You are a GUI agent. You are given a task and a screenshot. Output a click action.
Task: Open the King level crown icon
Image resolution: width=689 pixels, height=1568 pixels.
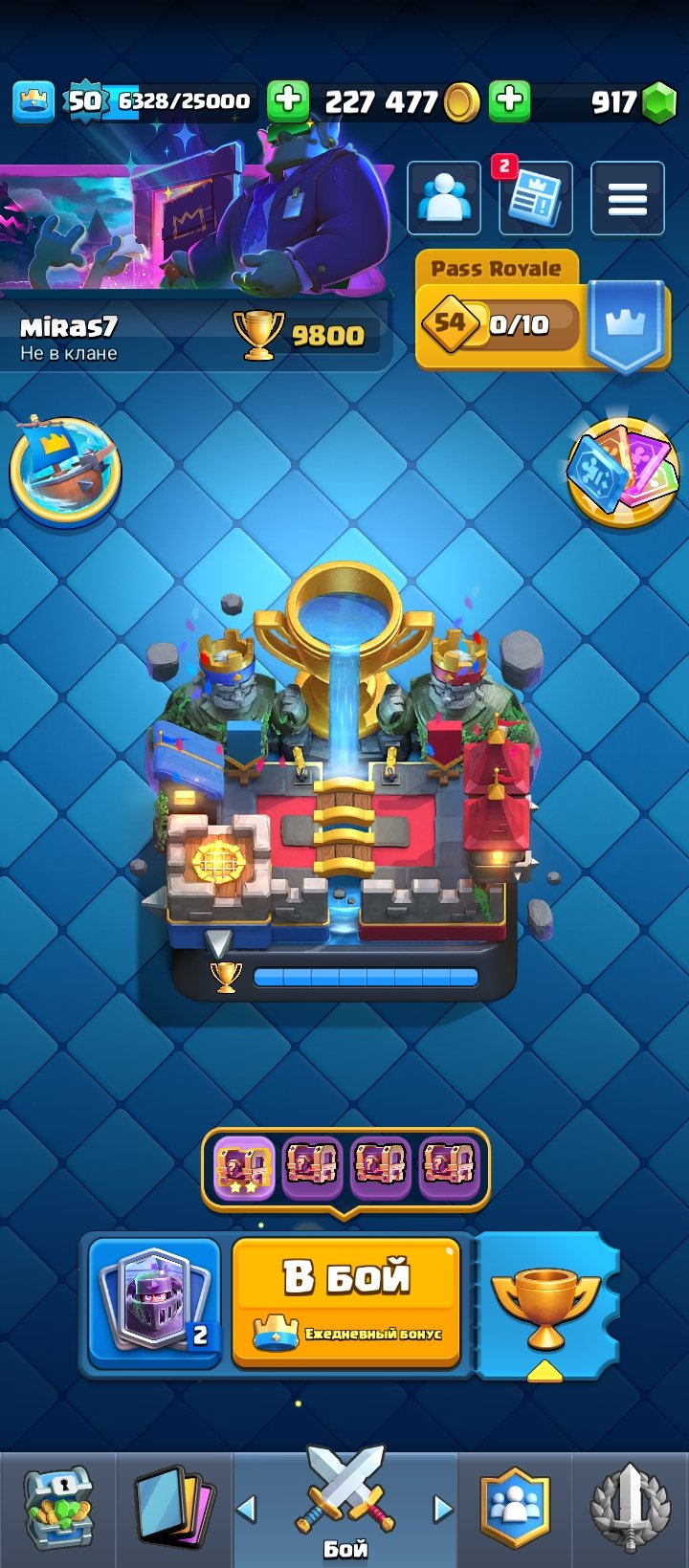(33, 100)
